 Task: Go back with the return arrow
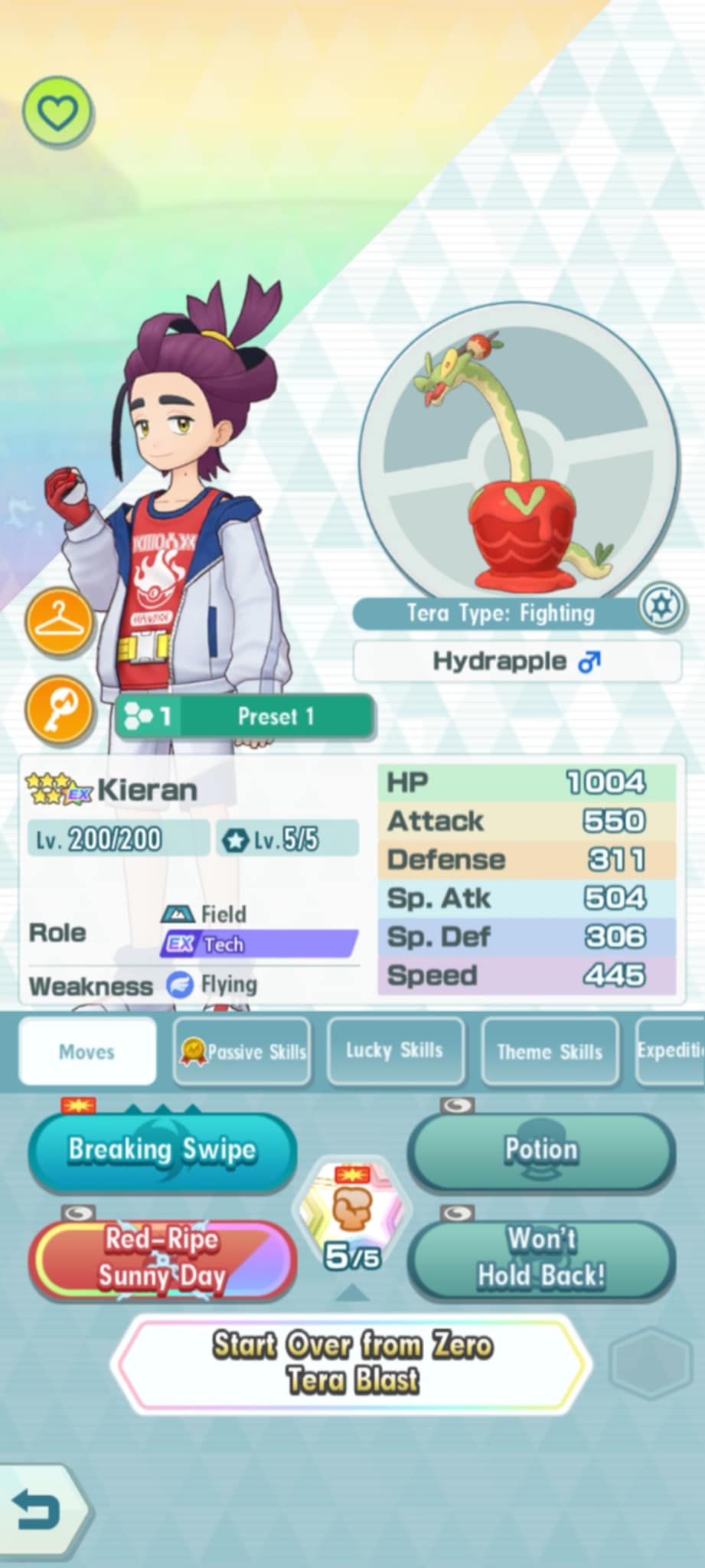[x=40, y=1512]
